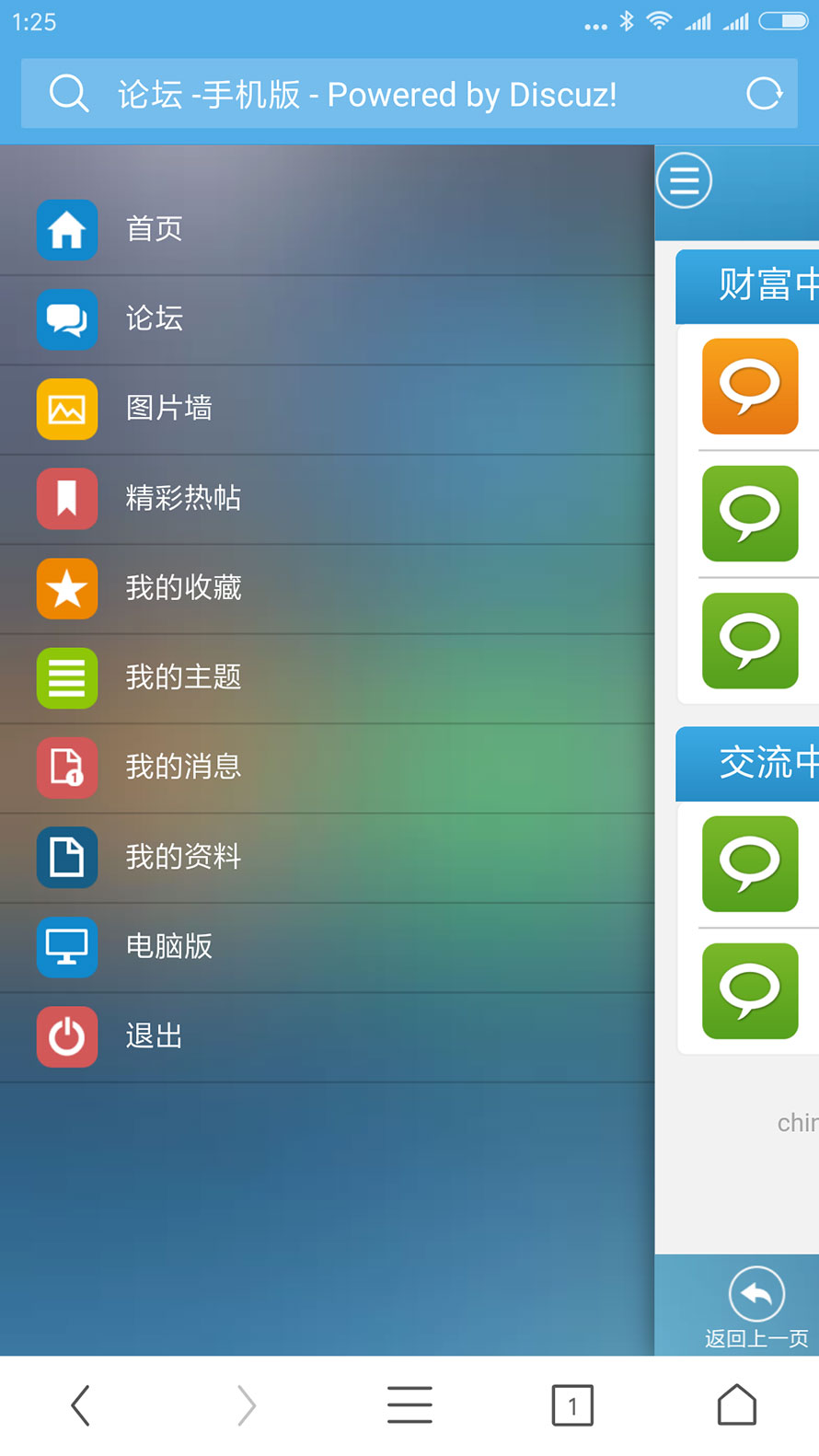Tap 返回上一页 to go back
This screenshot has width=819, height=1456.
pyautogui.click(x=756, y=1307)
